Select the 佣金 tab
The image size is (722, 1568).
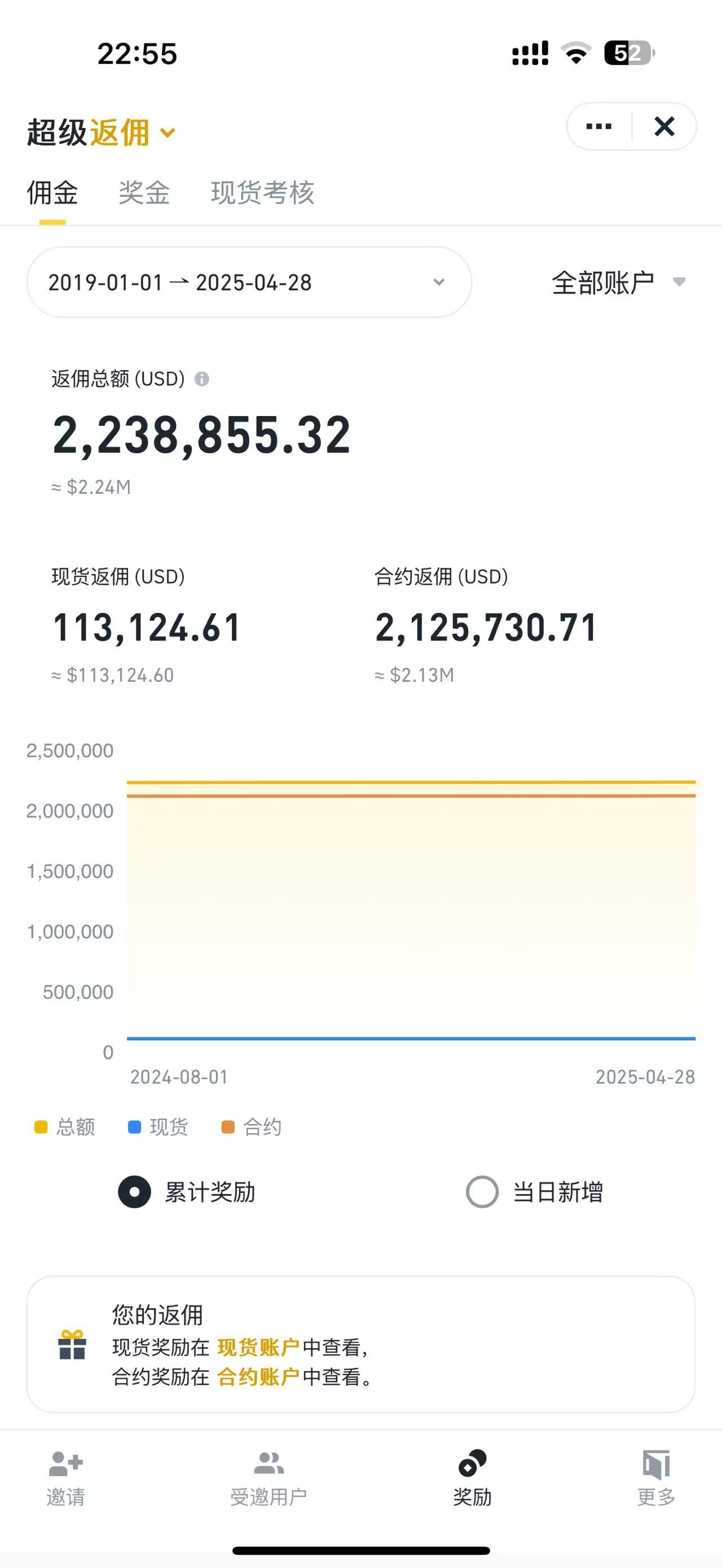pos(52,193)
